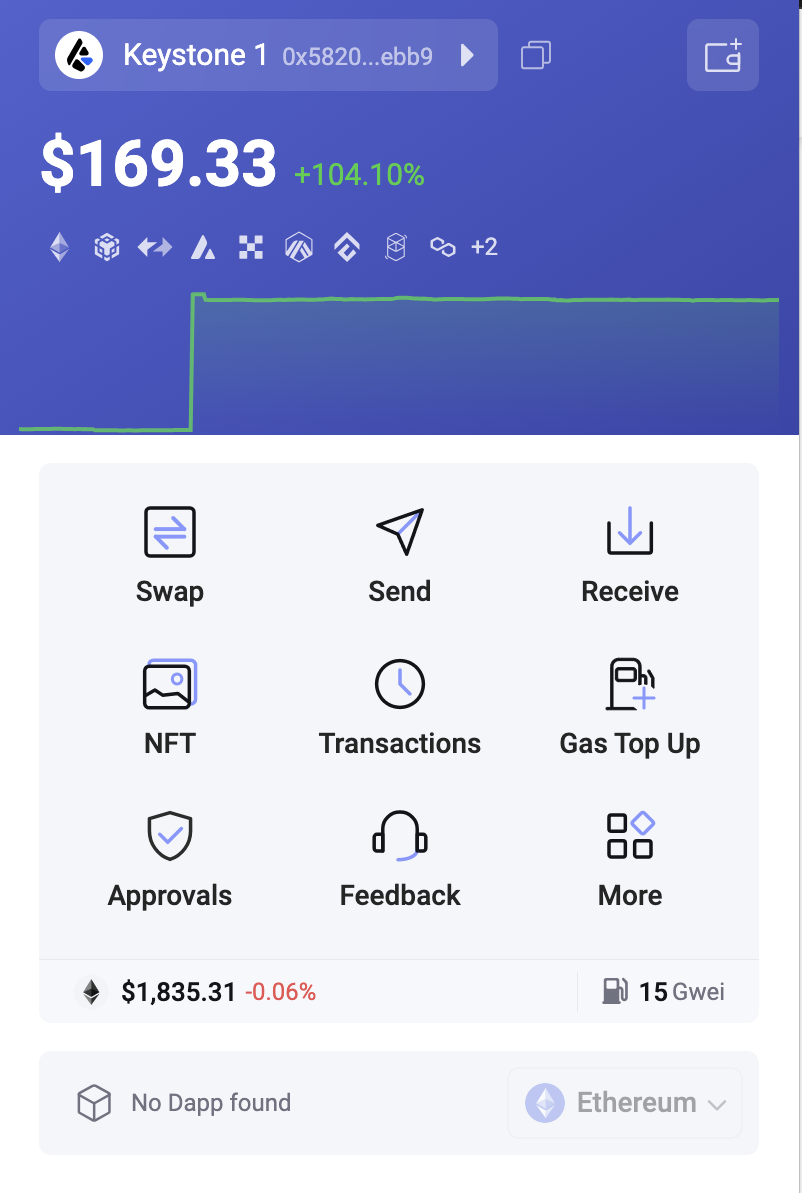Expand the Ethereum network dropdown
Image resolution: width=802 pixels, height=1193 pixels.
625,1103
